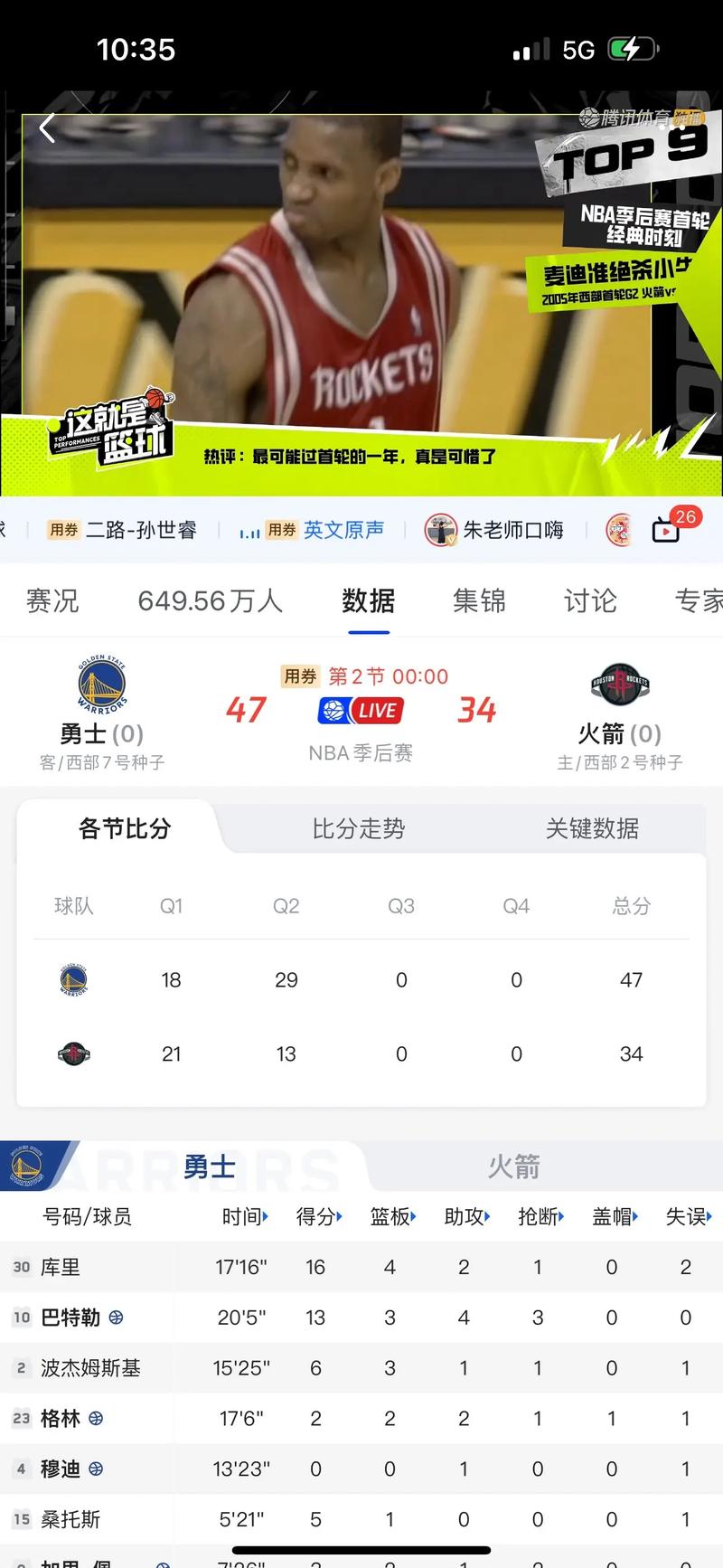Select the Warriors team logo beside 勇士
The image size is (723, 1568).
(x=101, y=685)
